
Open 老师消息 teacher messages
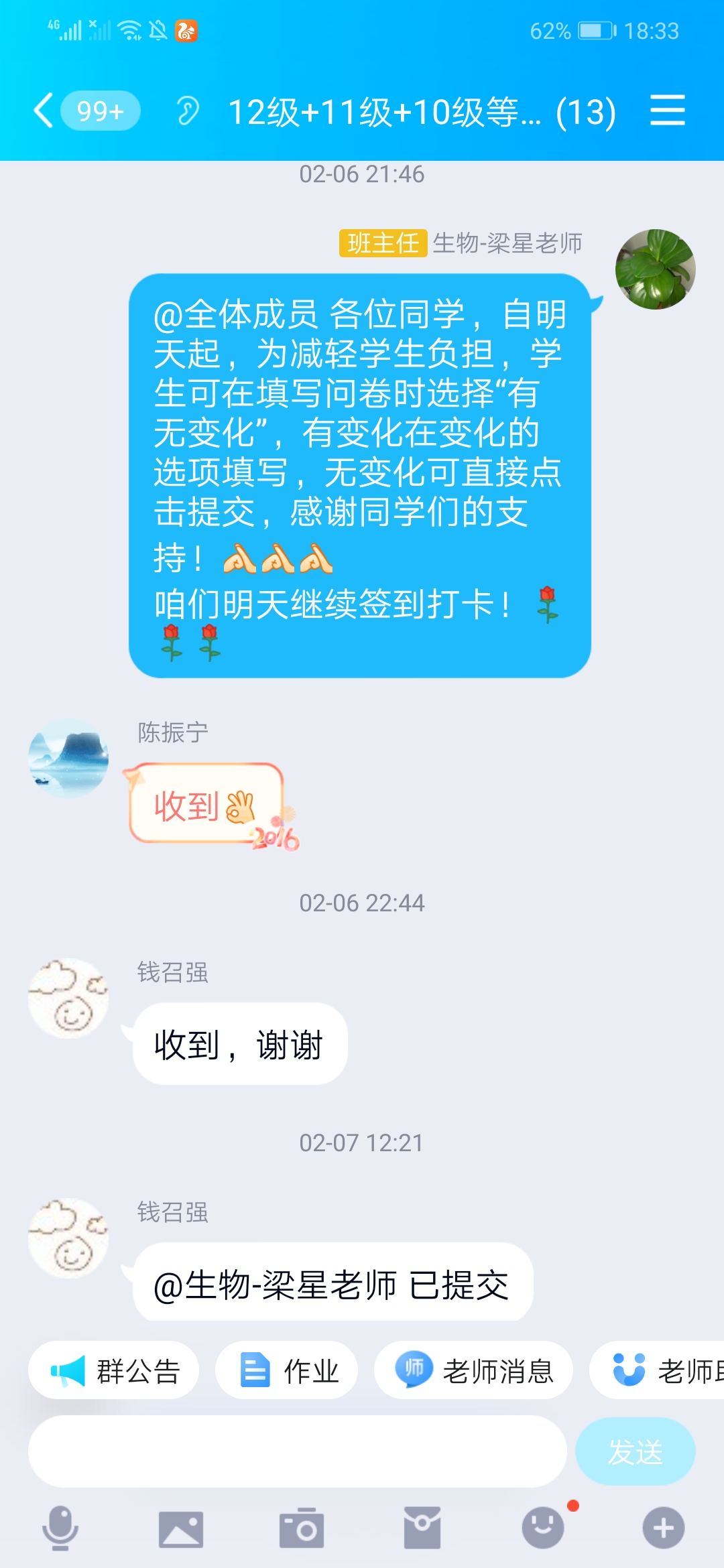click(x=473, y=1370)
